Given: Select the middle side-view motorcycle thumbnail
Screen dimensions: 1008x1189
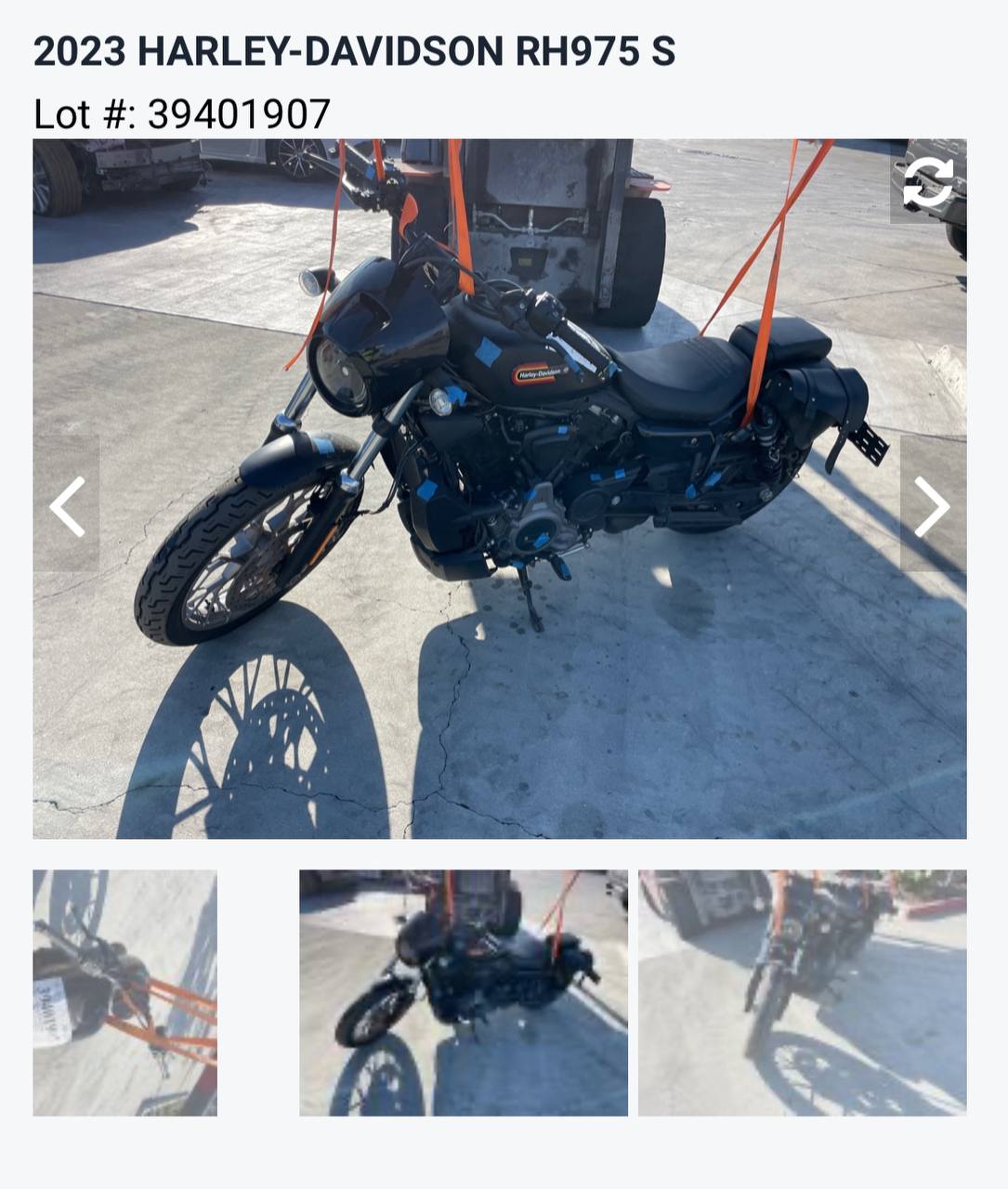Looking at the screenshot, I should (x=463, y=992).
